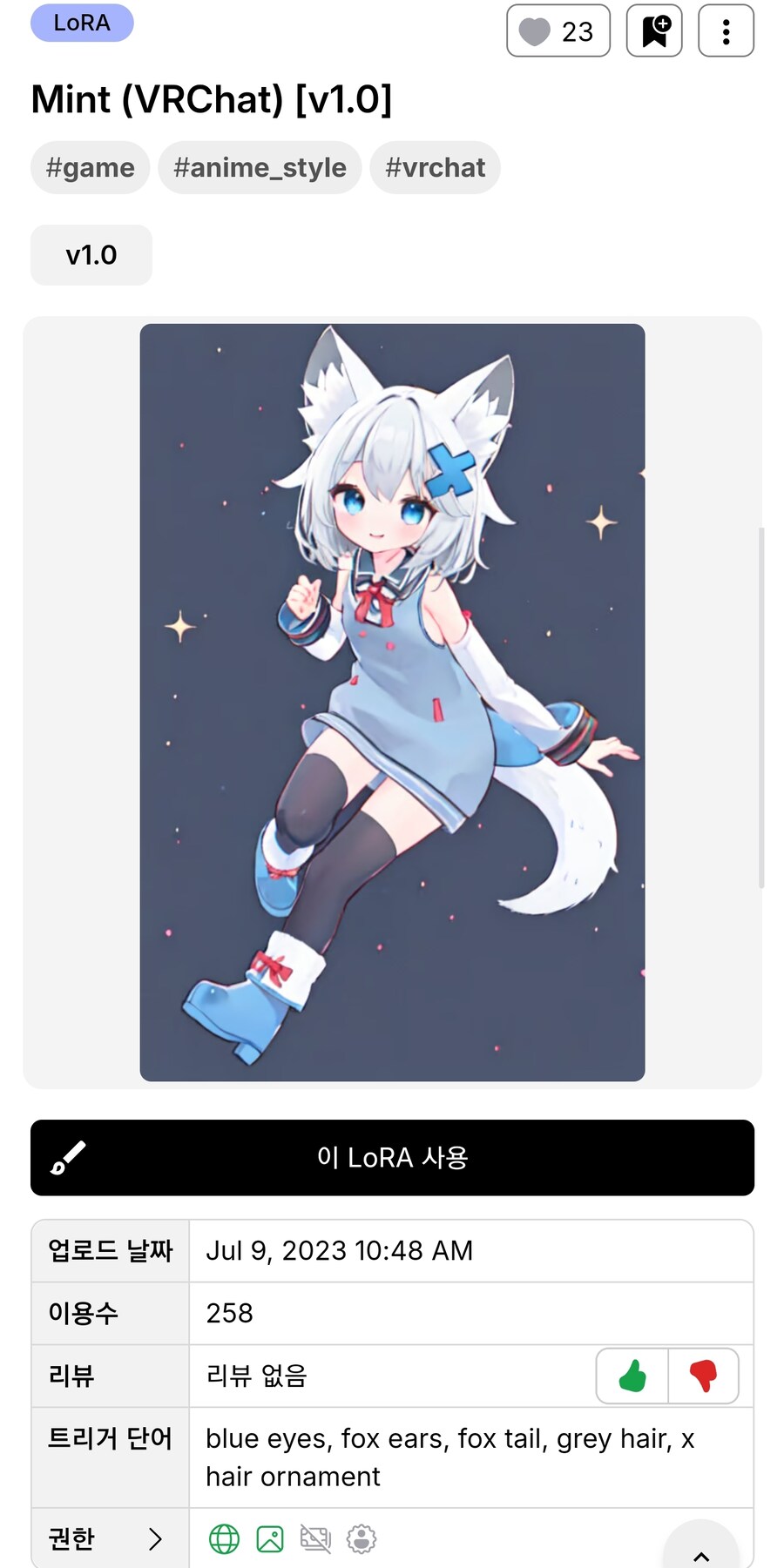This screenshot has height=1568, width=784.
Task: Open the #anime_style tag
Action: click(260, 167)
